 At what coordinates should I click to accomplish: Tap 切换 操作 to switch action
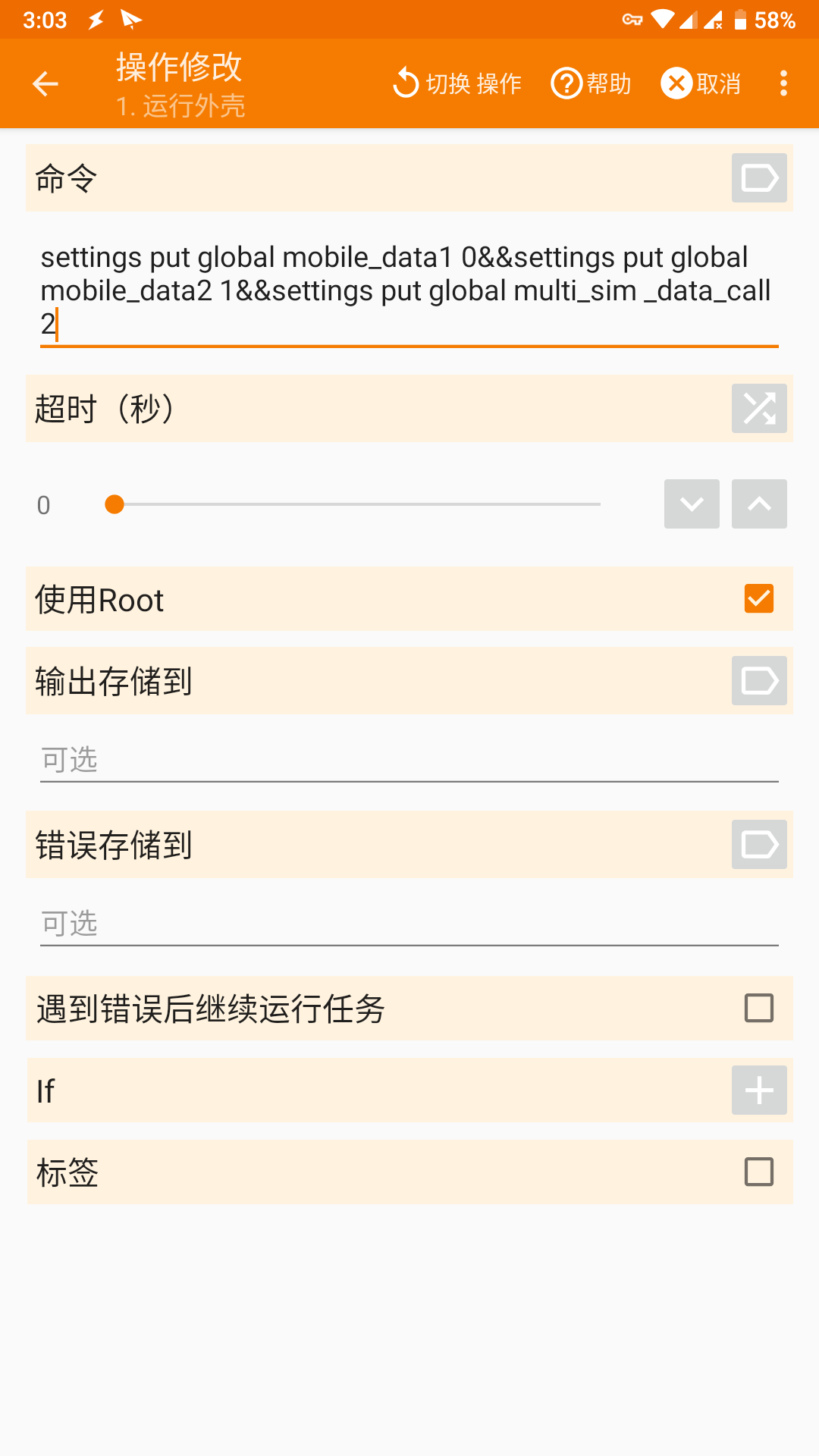pyautogui.click(x=457, y=83)
